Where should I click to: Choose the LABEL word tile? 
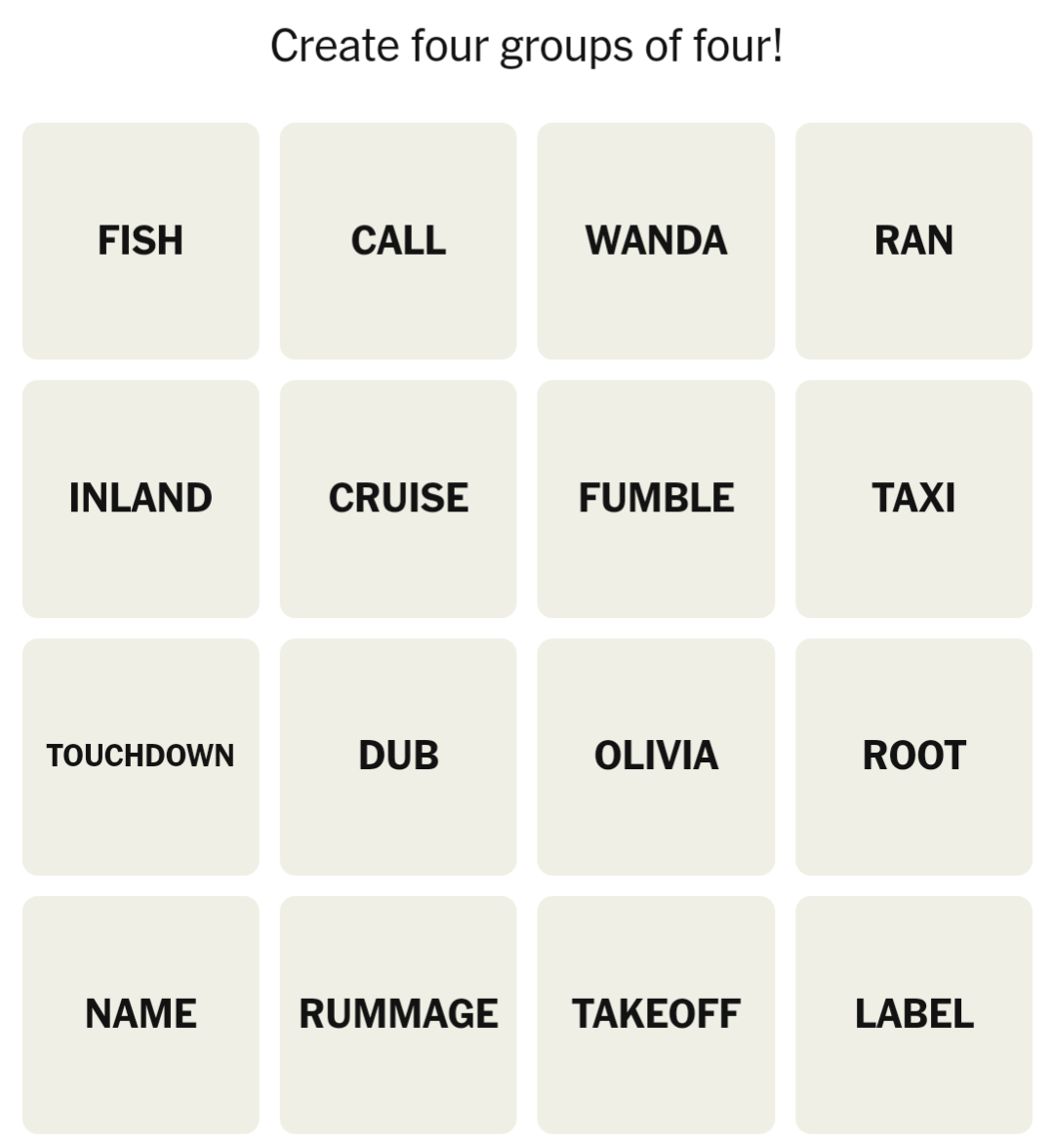913,1014
